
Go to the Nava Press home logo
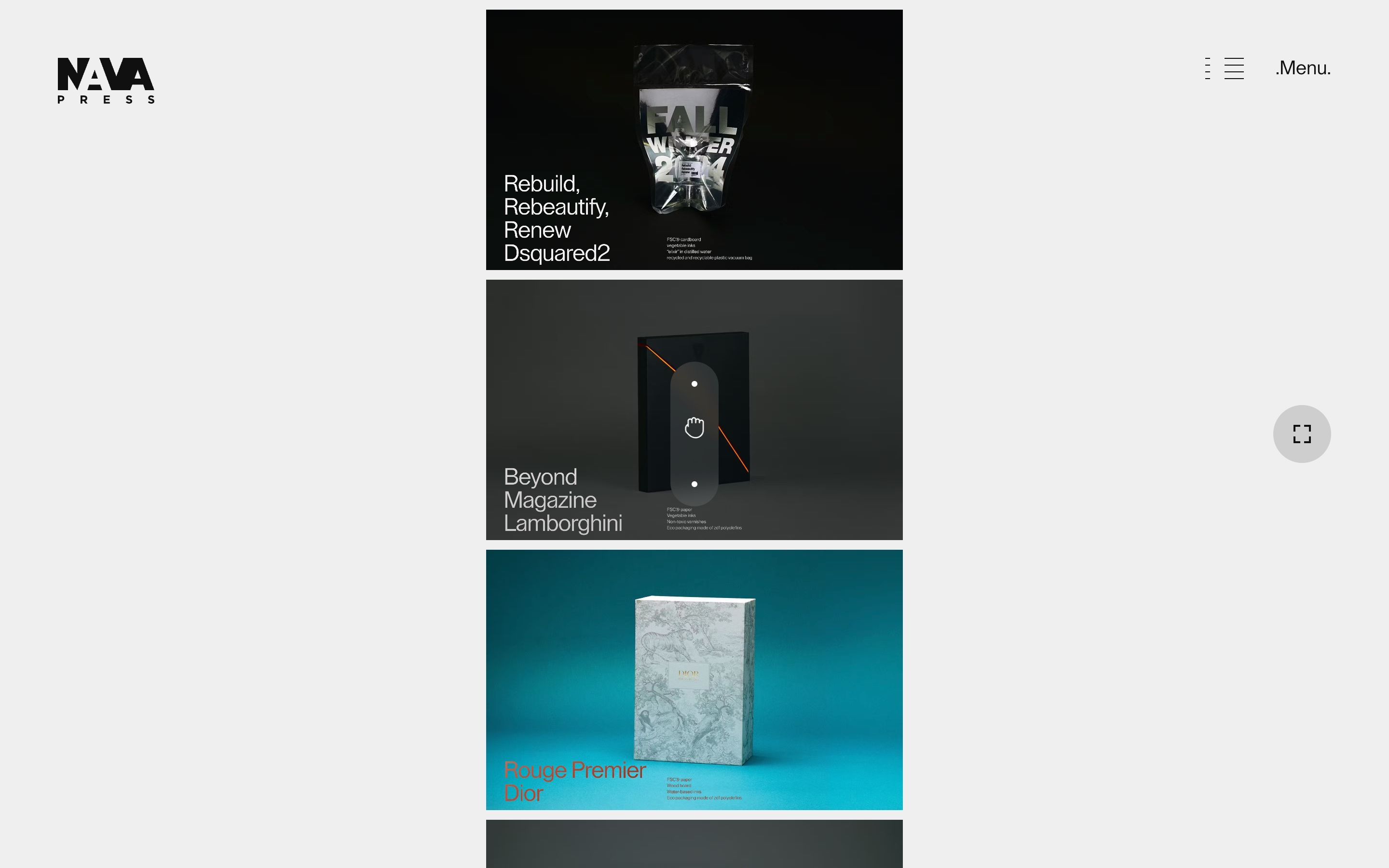[106, 81]
